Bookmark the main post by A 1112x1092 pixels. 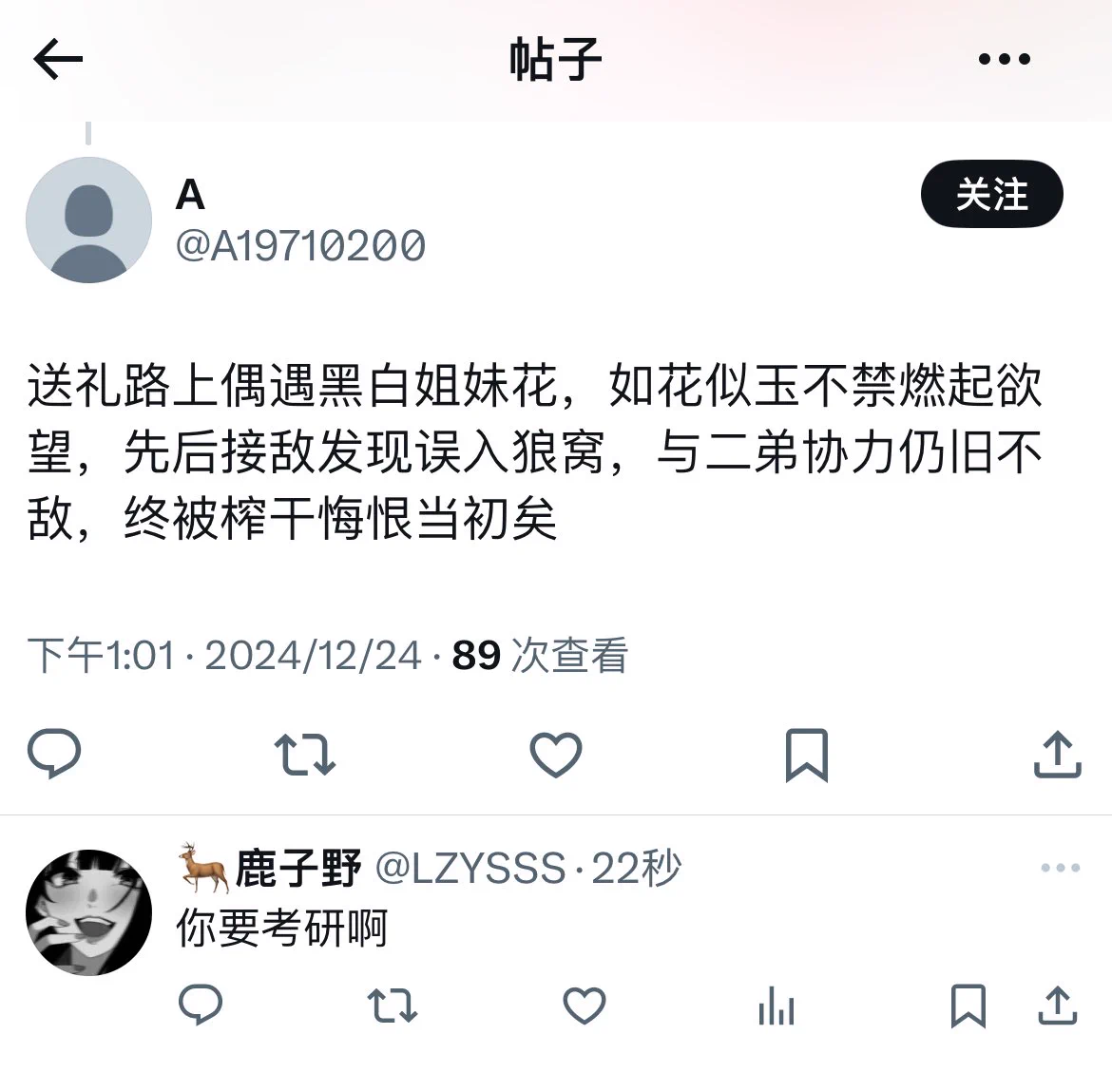pos(806,755)
